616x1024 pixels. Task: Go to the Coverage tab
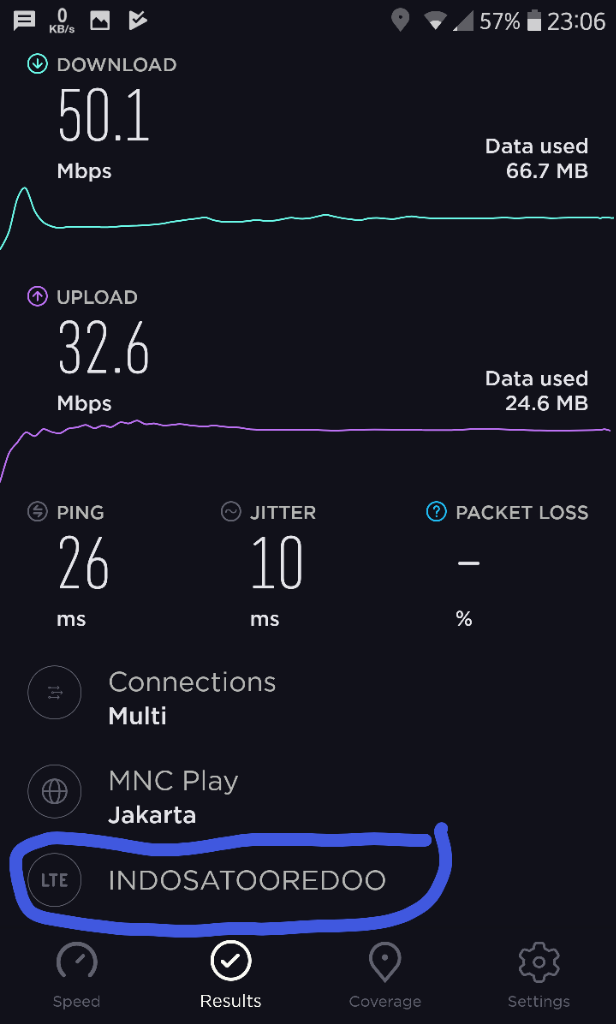[385, 976]
